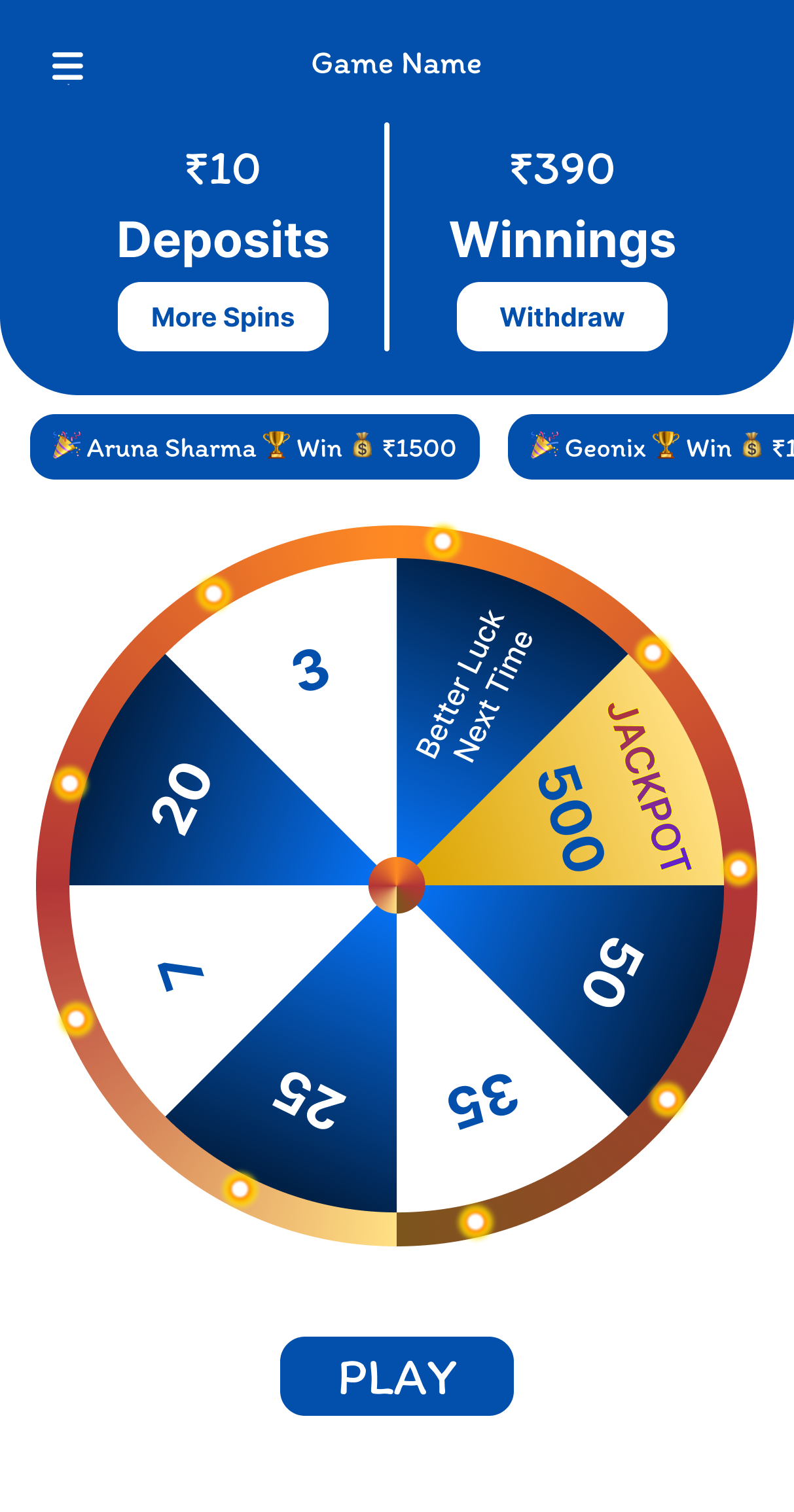Hit PLAY to spin the wheel

(x=397, y=1377)
